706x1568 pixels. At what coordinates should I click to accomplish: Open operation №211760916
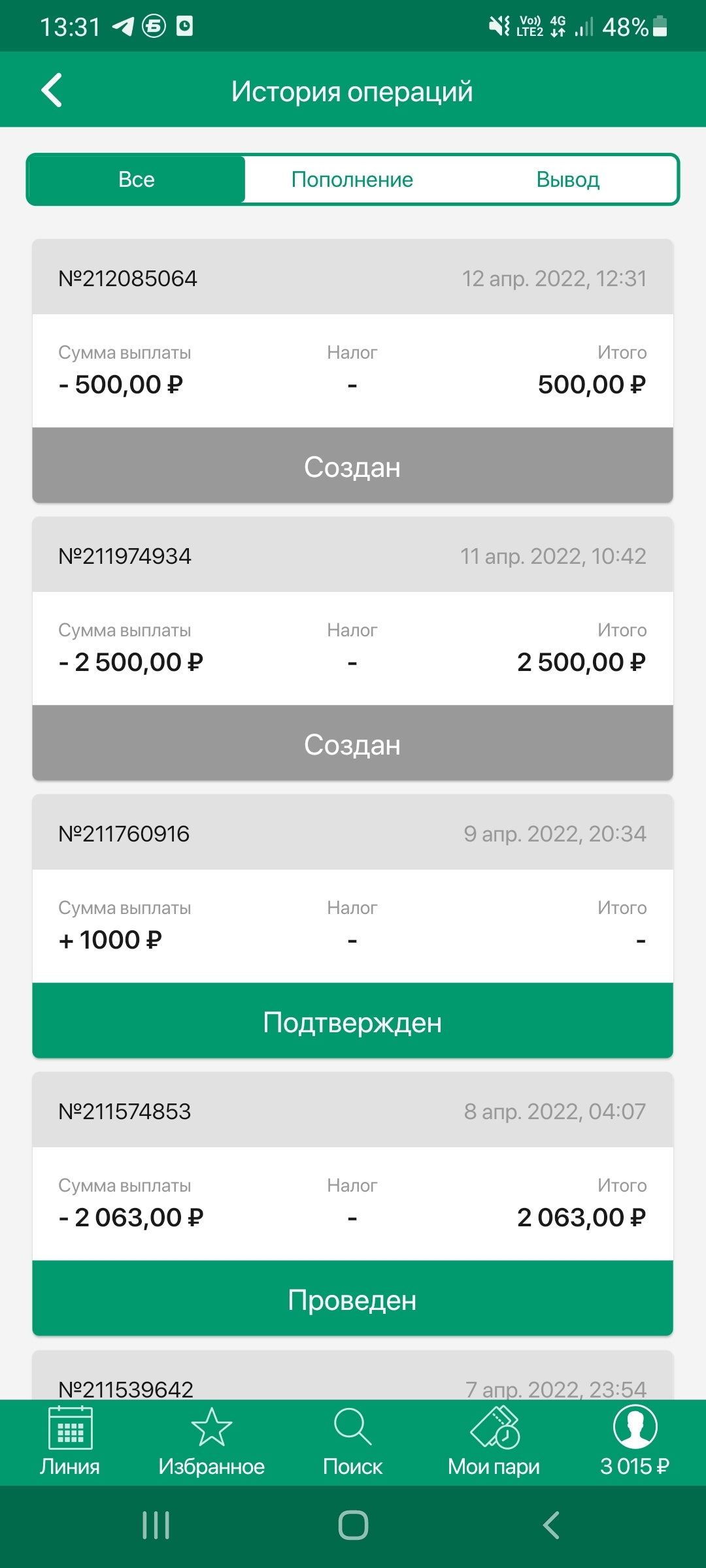[352, 926]
